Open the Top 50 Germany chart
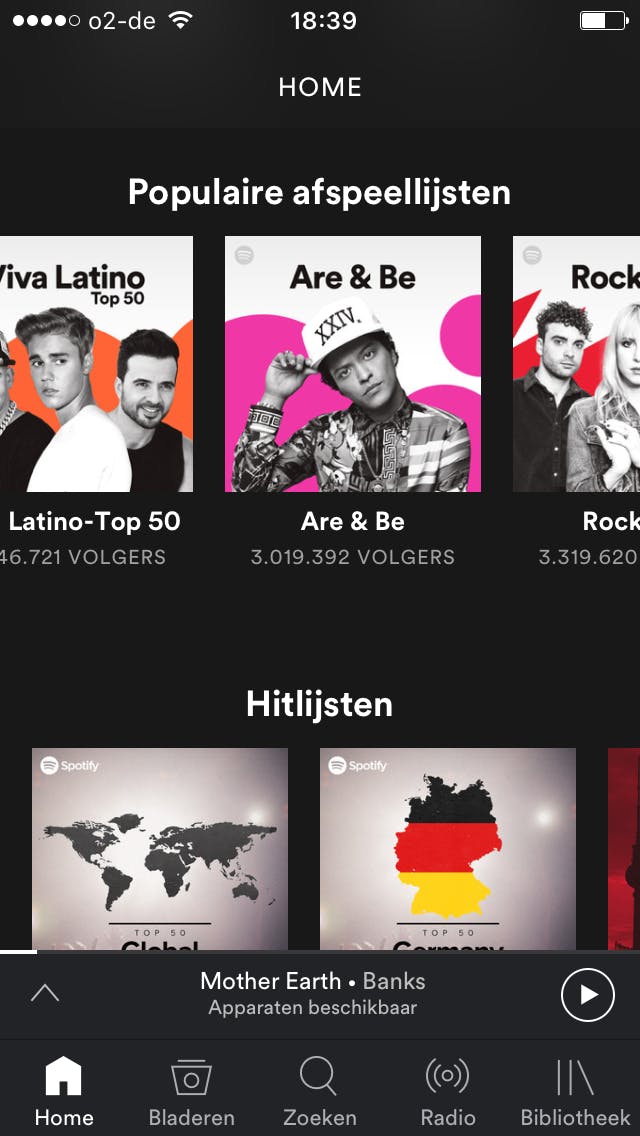This screenshot has width=640, height=1136. [447, 848]
